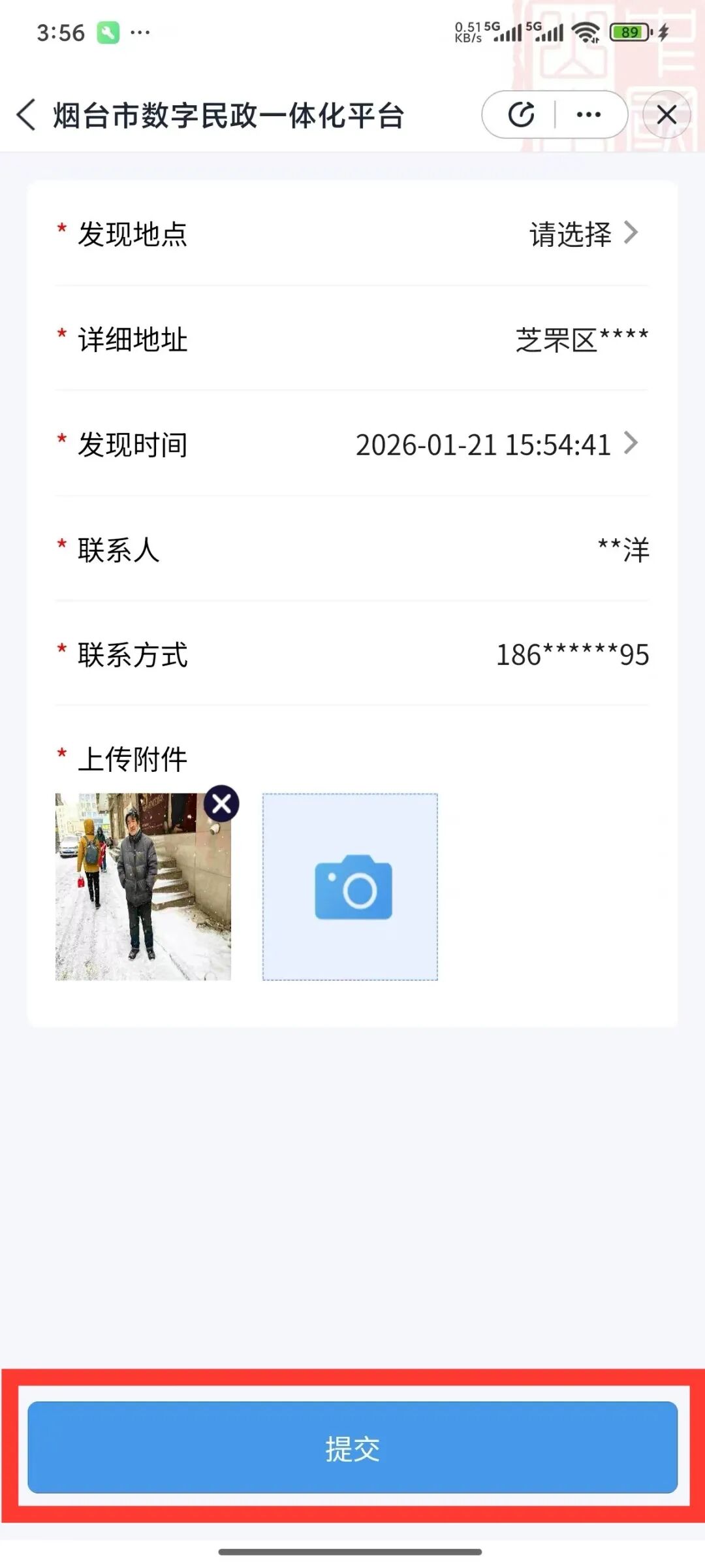705x1568 pixels.
Task: Open the three-dot more options menu
Action: point(589,115)
